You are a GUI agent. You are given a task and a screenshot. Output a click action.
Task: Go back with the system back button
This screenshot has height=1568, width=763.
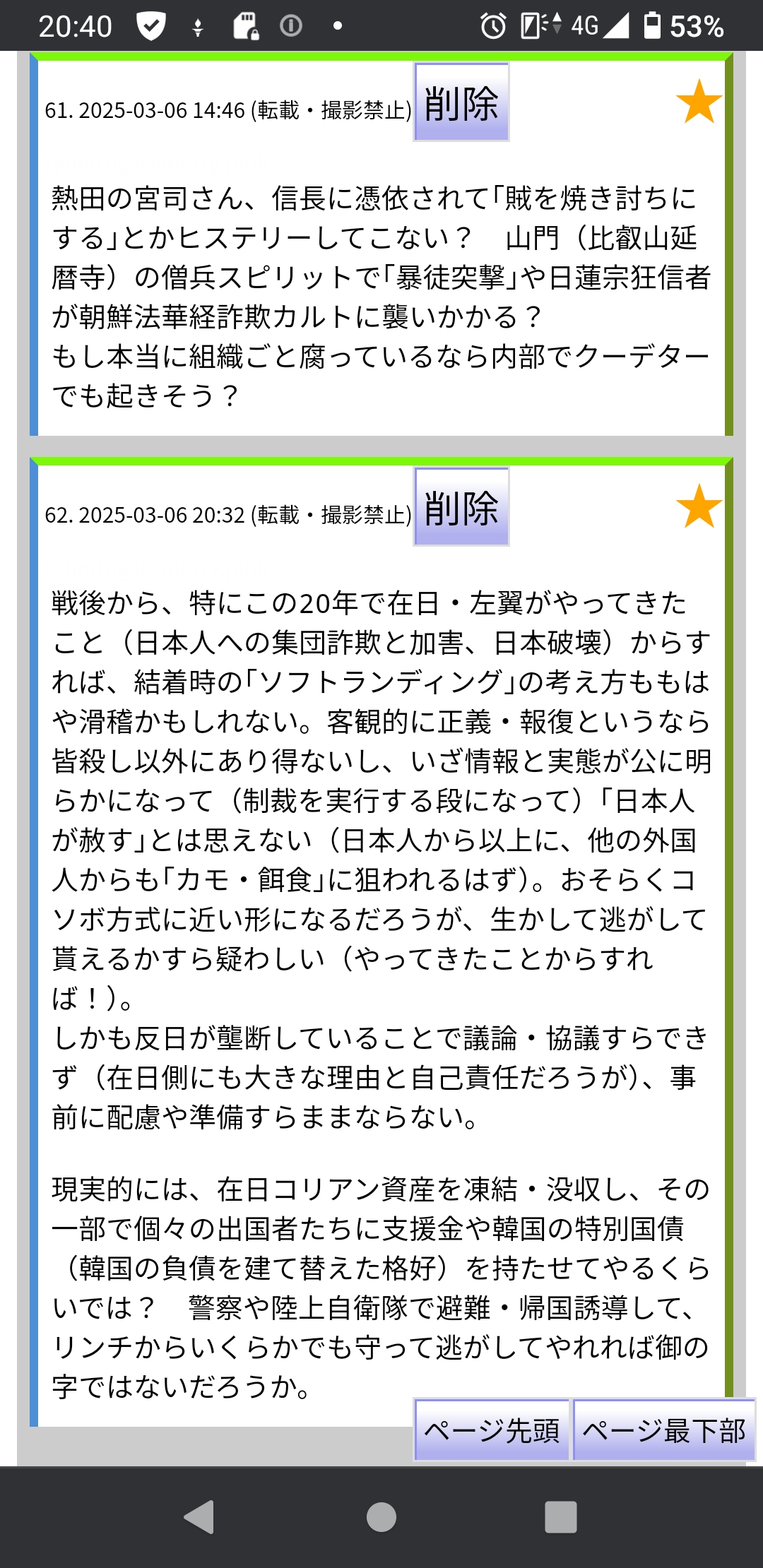[x=199, y=1516]
